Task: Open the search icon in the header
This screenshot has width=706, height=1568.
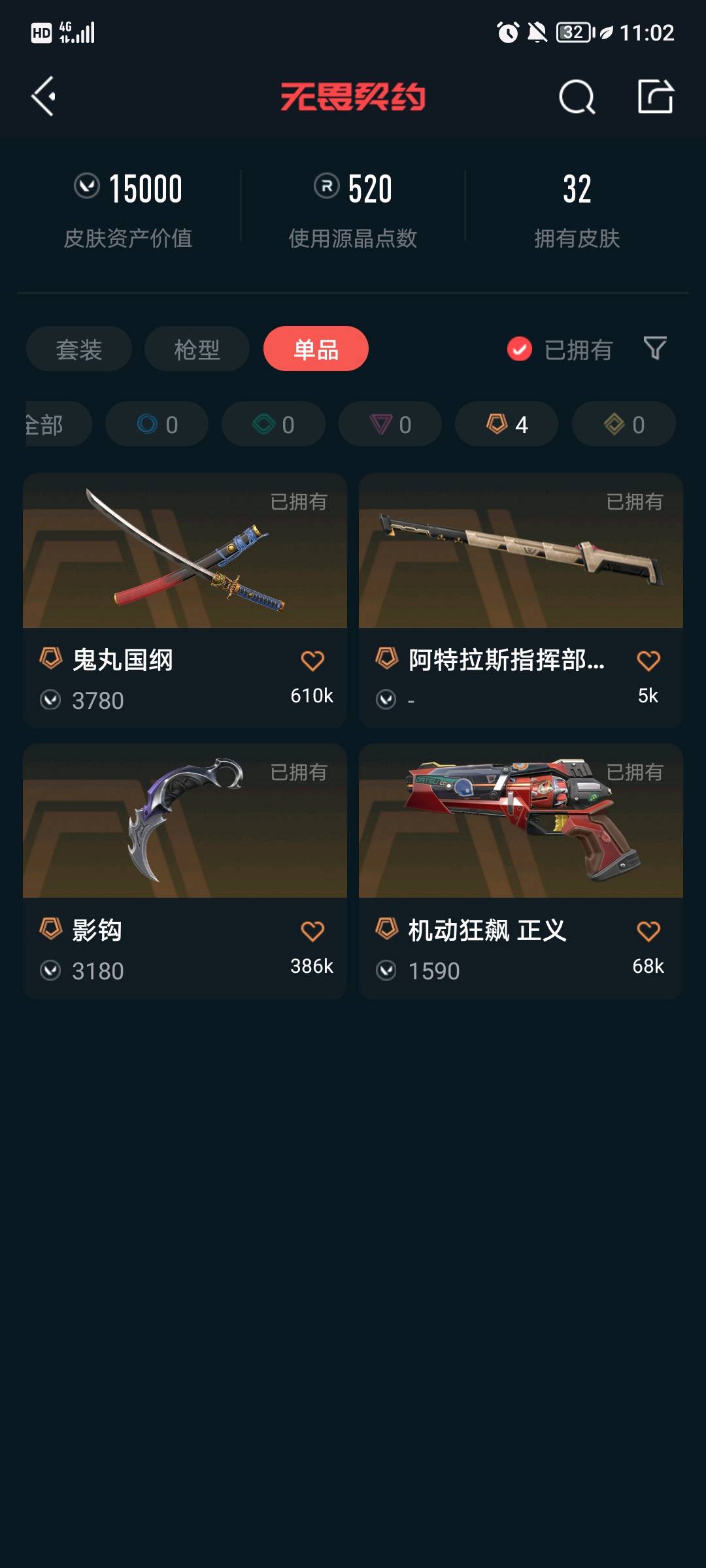Action: tap(577, 97)
